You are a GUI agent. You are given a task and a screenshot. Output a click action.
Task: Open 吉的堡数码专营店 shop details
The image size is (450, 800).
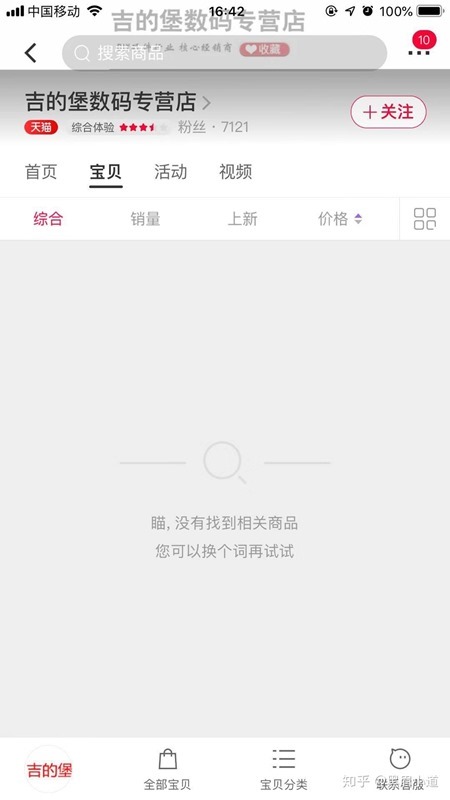[118, 102]
